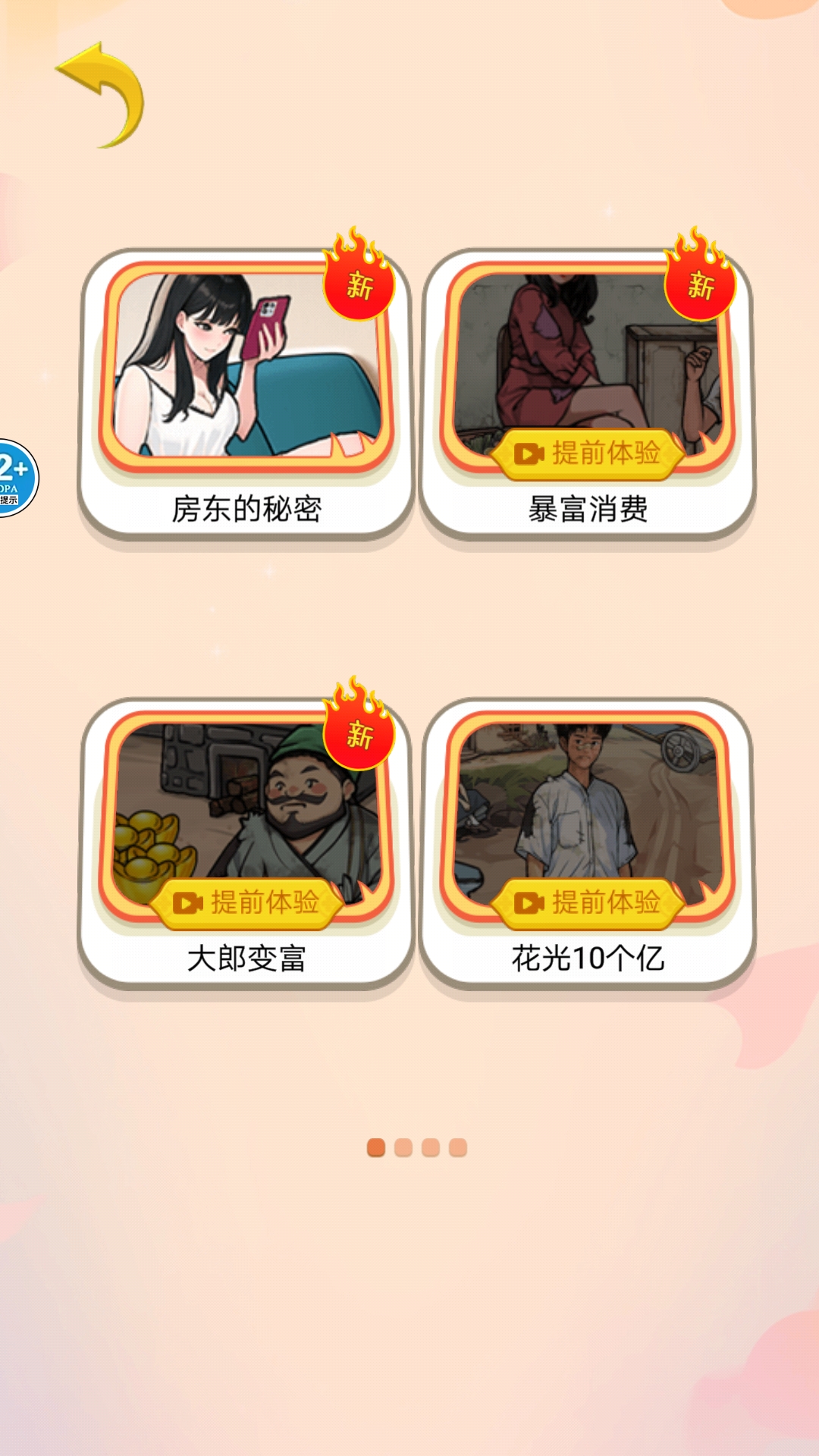Jump to the second page dot
Screen dimensions: 819x1456
coord(403,1147)
